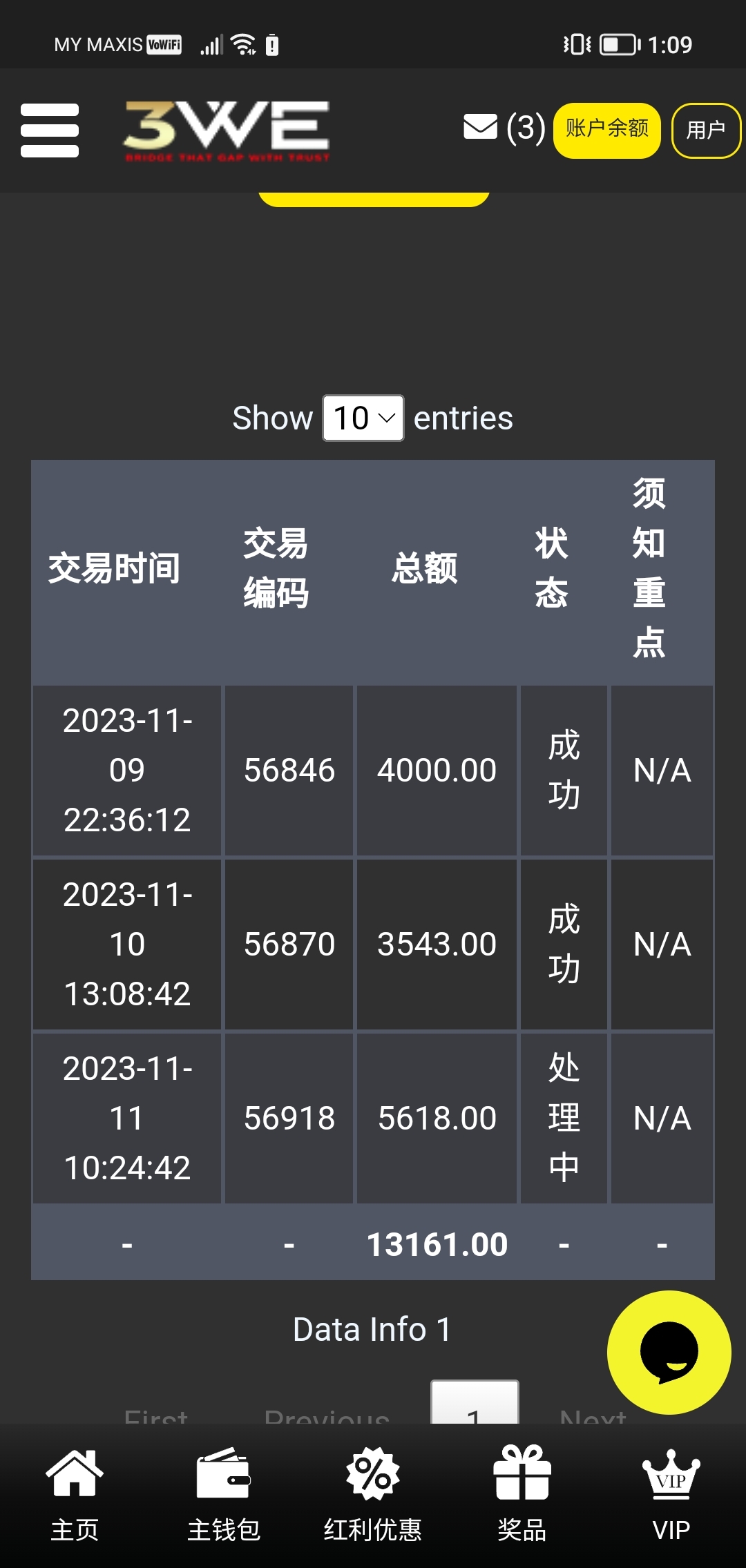Viewport: 746px width, 1568px height.
Task: Tap the 账户余额 account balance button
Action: tap(607, 130)
